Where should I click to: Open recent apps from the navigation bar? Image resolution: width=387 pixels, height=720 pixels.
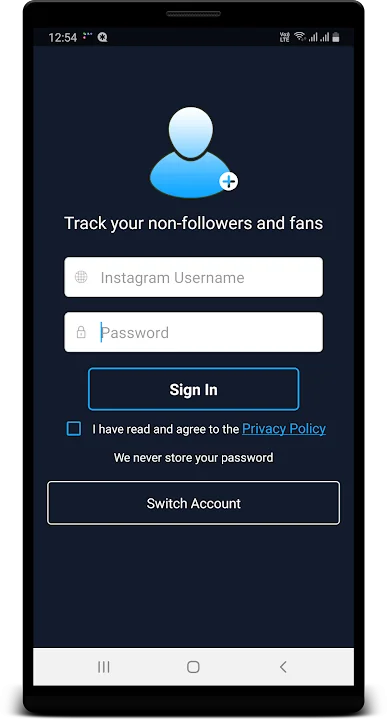104,667
